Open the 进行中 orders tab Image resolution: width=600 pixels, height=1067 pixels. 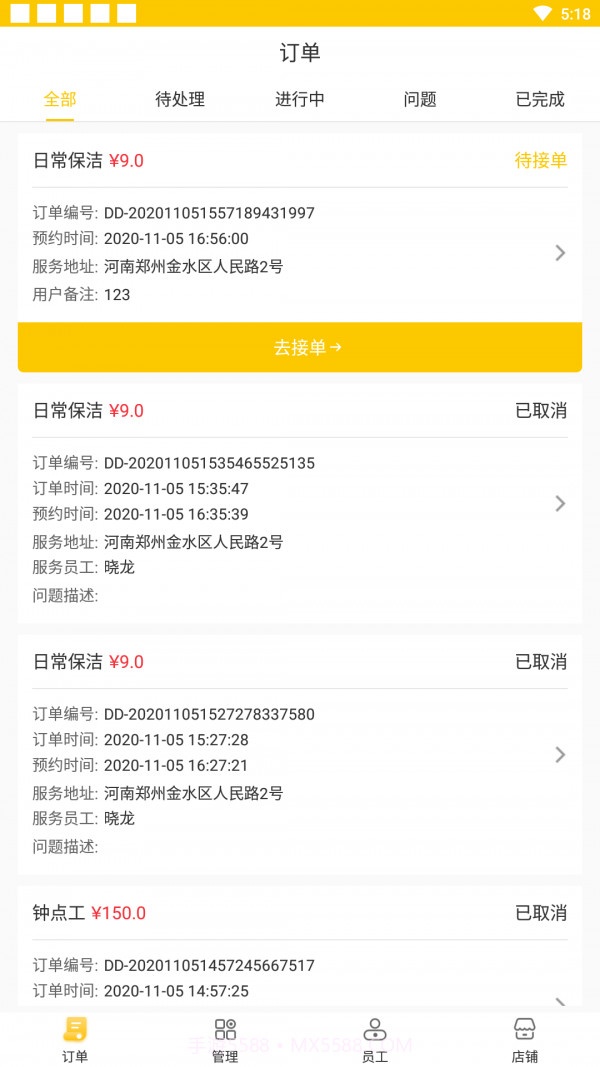[300, 99]
